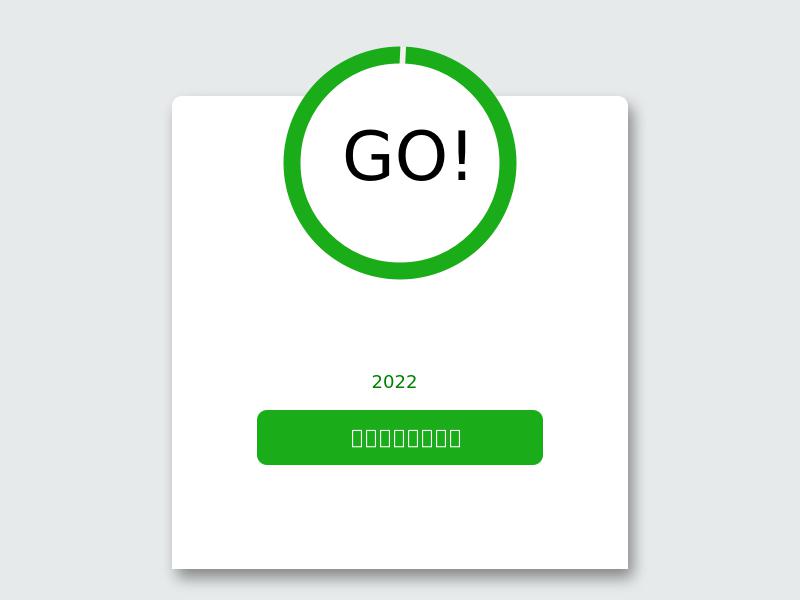Screen dimensions: 800x600
Task: Tap the green button below 2022
Action: click(400, 437)
